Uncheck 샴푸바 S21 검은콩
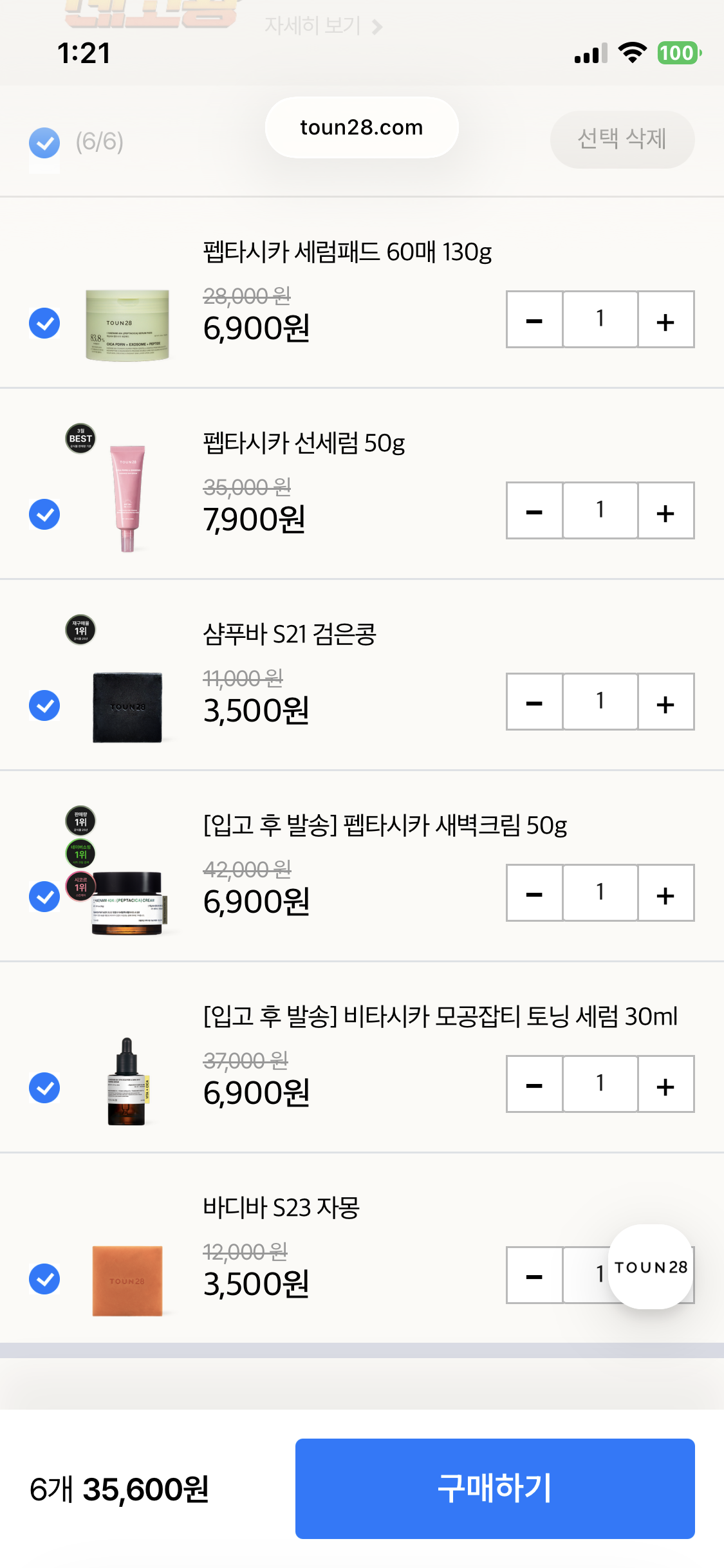724x1568 pixels. click(x=44, y=705)
